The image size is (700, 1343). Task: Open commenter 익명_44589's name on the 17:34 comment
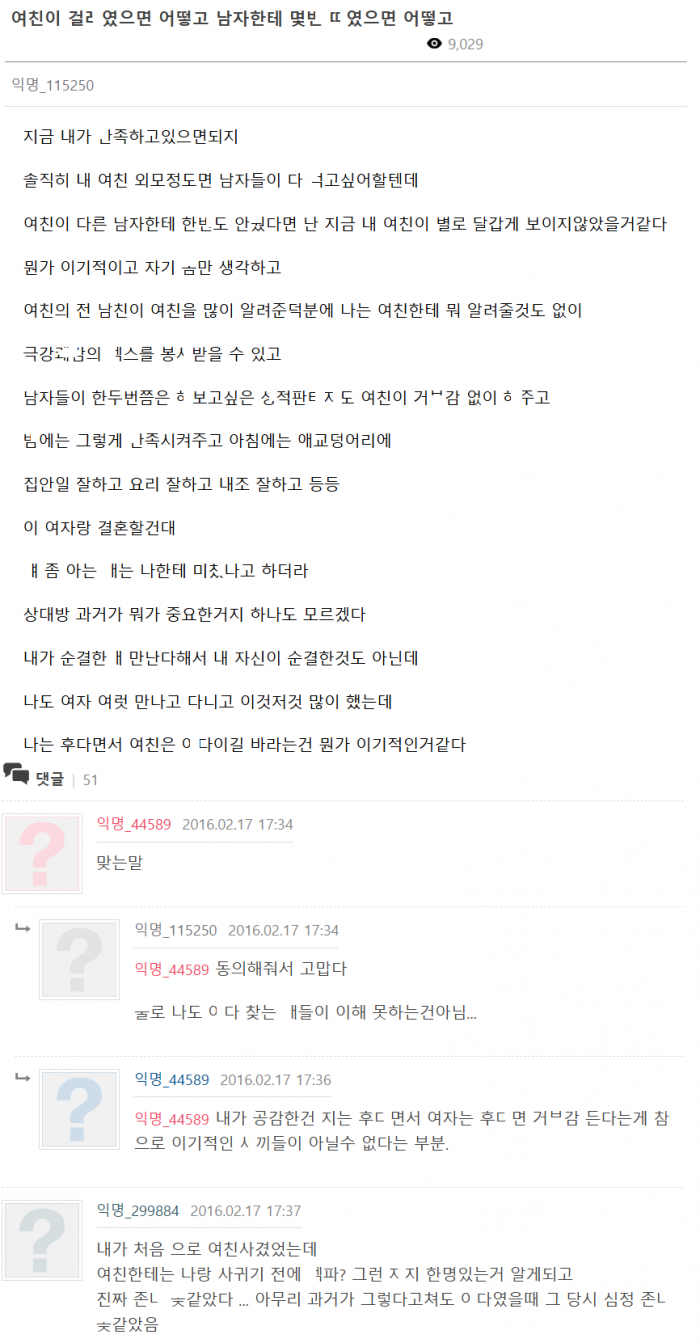(133, 824)
